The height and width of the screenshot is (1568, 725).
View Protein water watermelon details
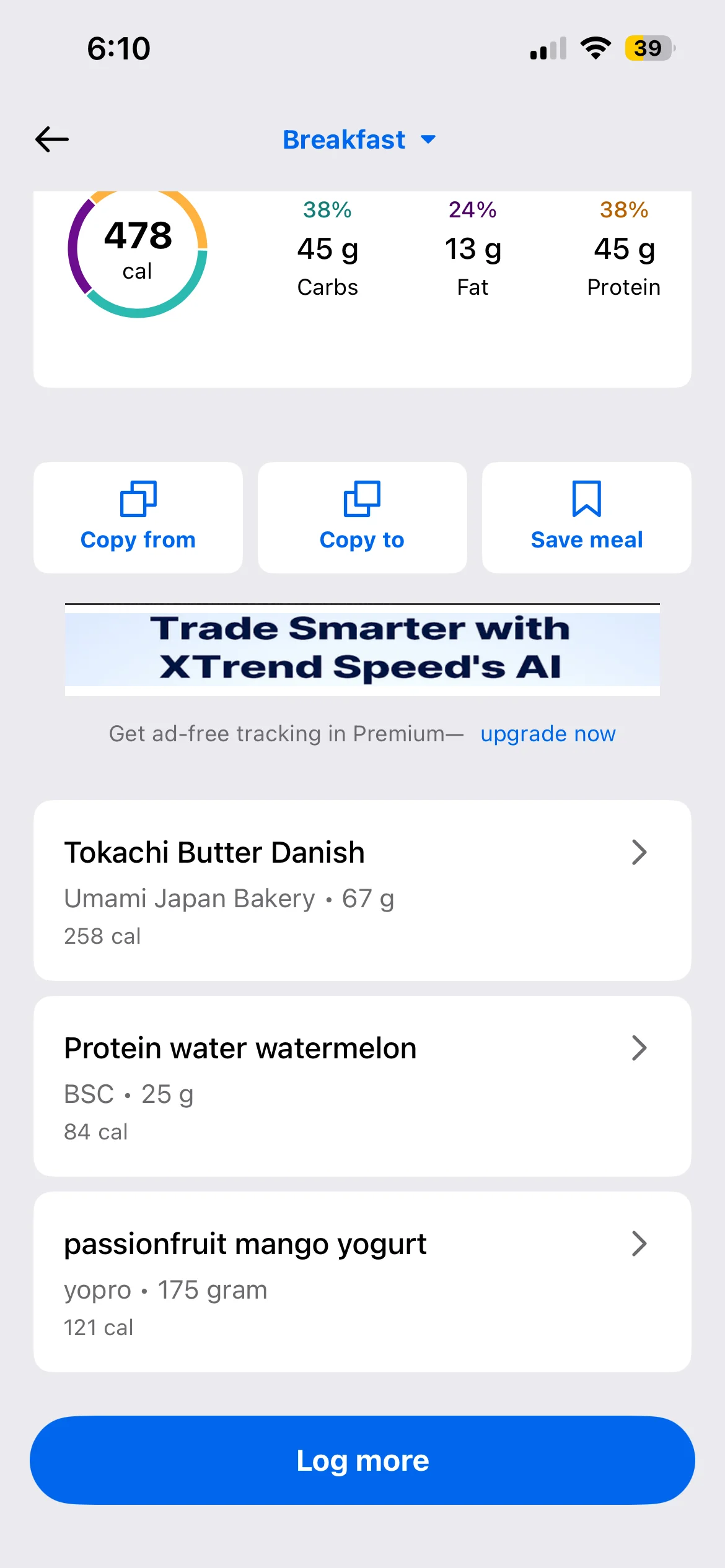[362, 1086]
